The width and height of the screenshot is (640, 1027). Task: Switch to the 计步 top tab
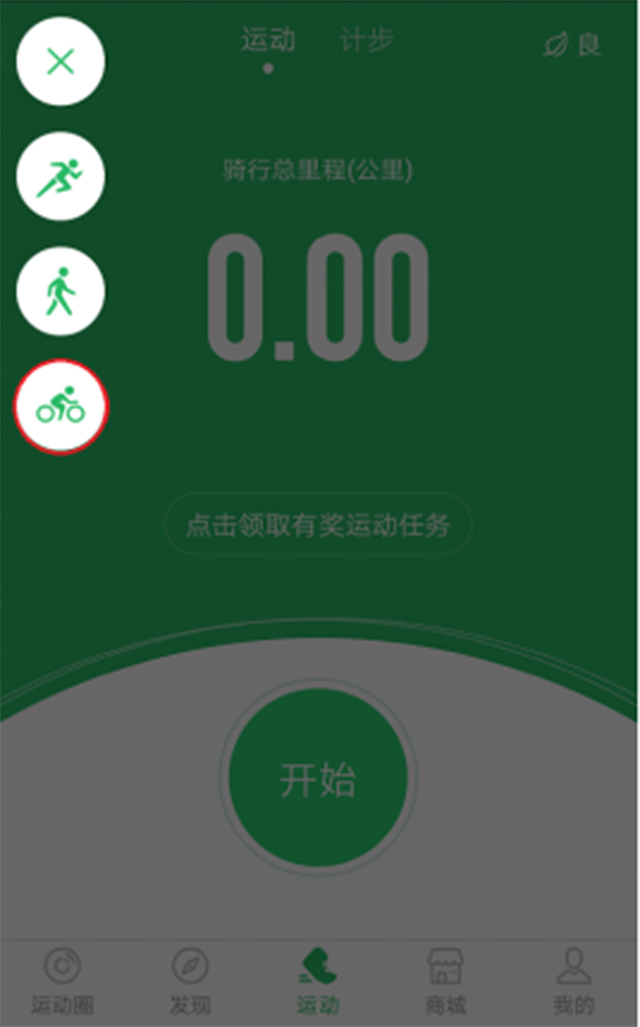click(x=367, y=41)
